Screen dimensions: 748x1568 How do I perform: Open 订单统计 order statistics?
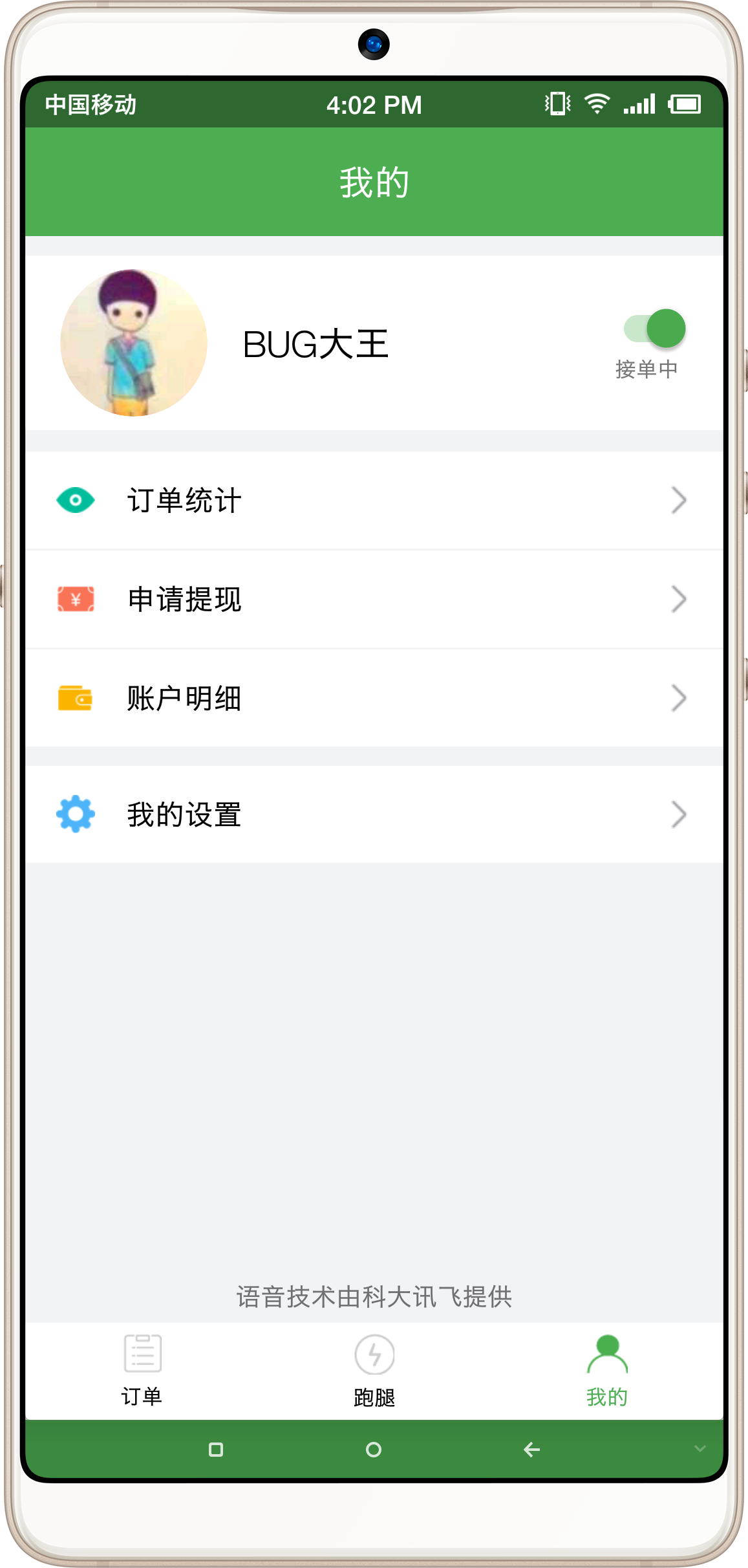374,501
